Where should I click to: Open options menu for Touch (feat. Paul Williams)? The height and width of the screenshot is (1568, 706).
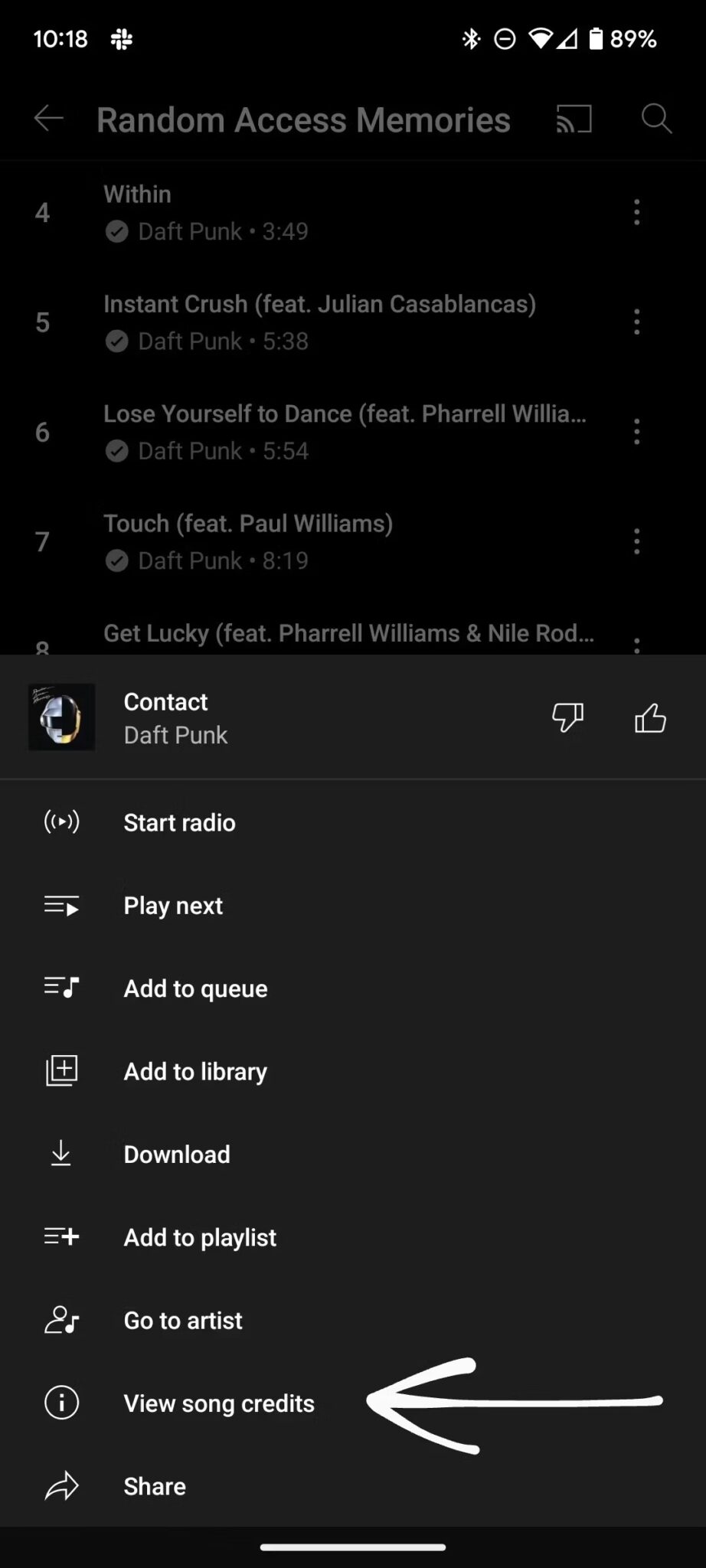click(636, 541)
